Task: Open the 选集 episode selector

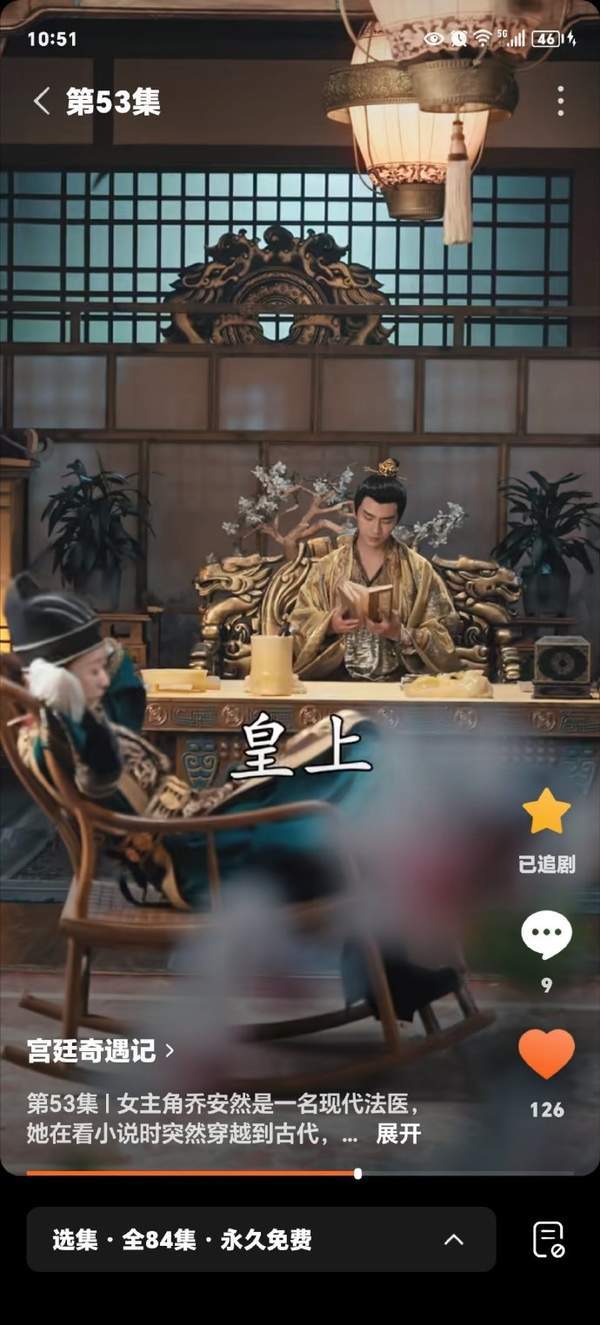Action: pos(260,1239)
